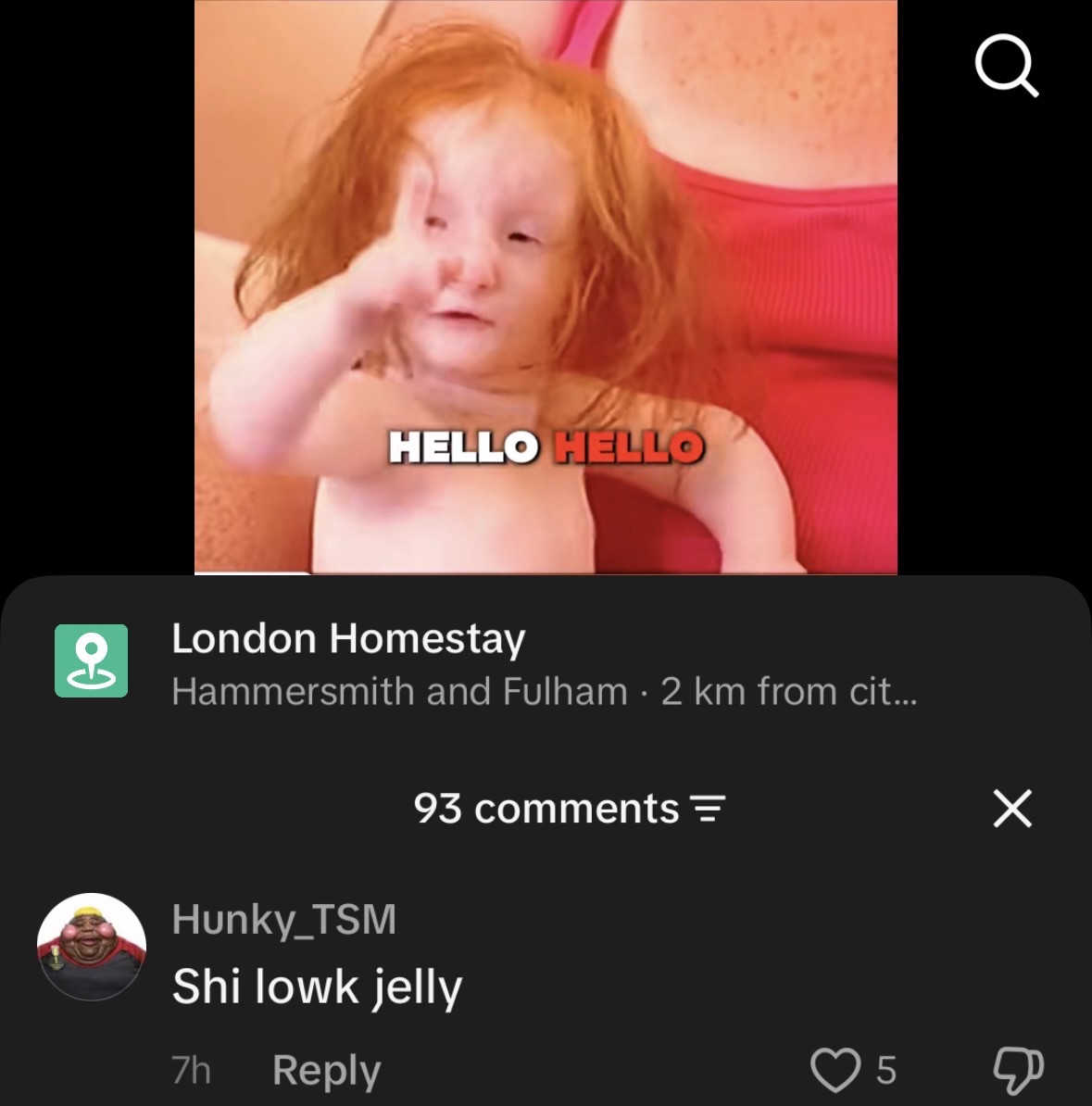Open the Hunky_TSM username
The height and width of the screenshot is (1106, 1092).
coord(283,919)
